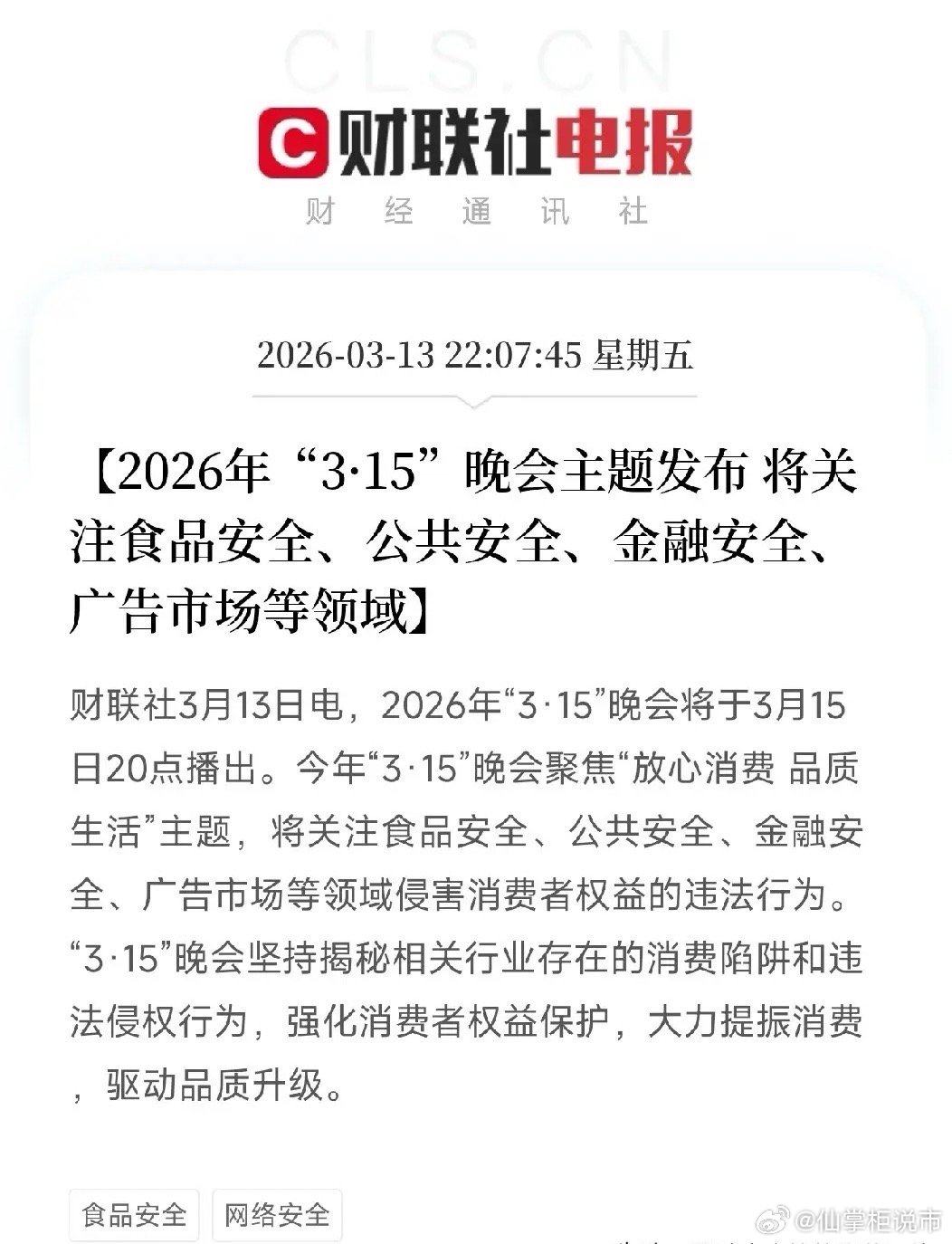The width and height of the screenshot is (952, 1244).
Task: Click 财联社3月13日电 lead-in text
Action: 208,711
